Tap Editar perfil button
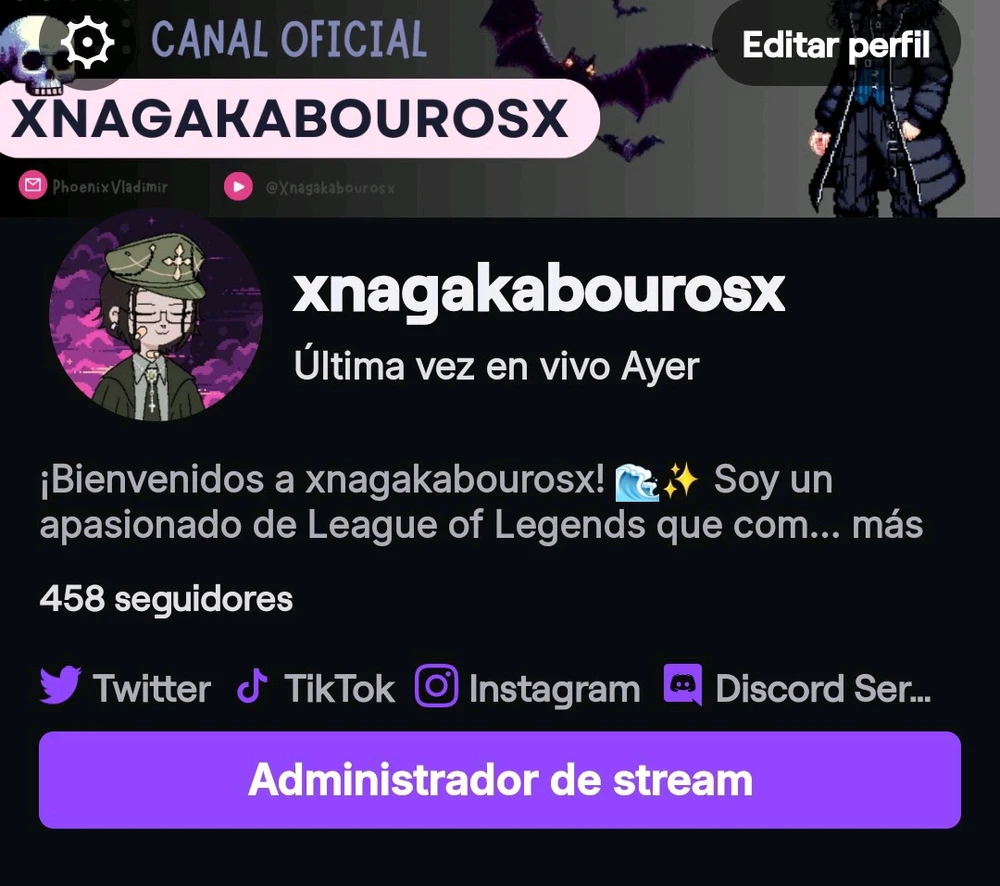The height and width of the screenshot is (886, 1000). click(836, 45)
